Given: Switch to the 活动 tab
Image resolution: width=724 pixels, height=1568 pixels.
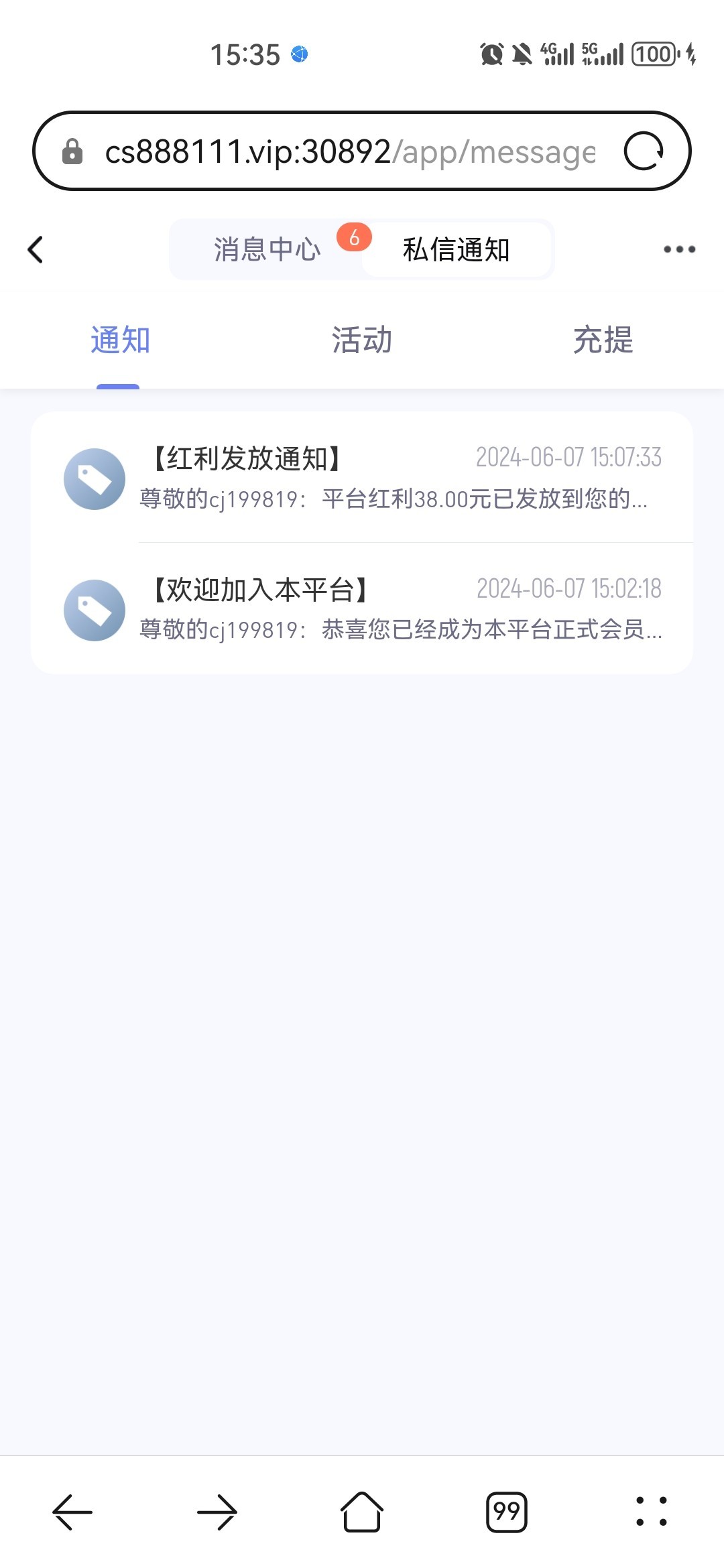Looking at the screenshot, I should 362,340.
